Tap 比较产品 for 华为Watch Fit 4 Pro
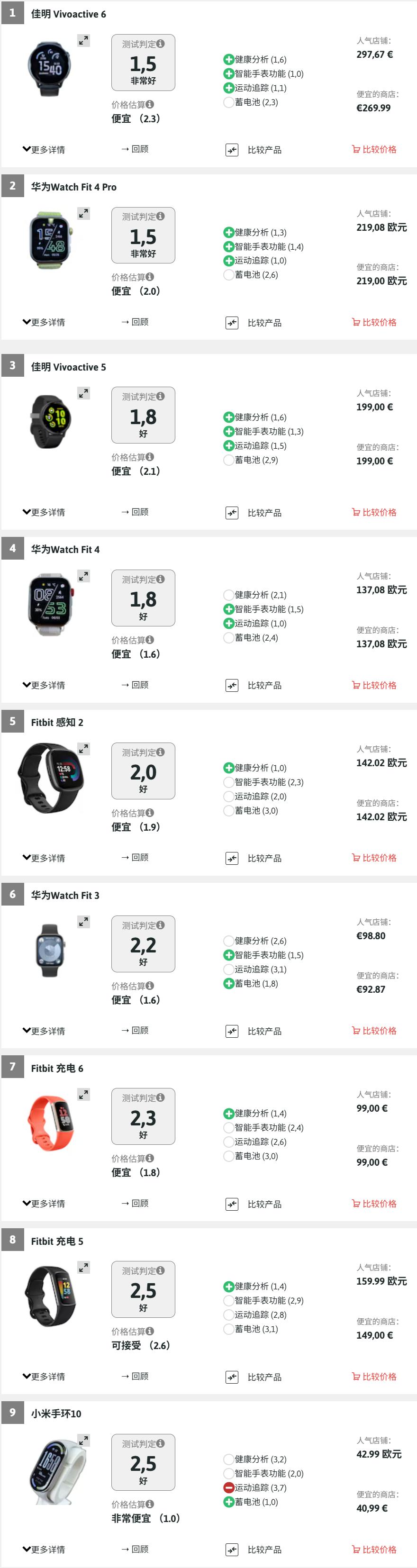The width and height of the screenshot is (417, 1568). pyautogui.click(x=253, y=323)
